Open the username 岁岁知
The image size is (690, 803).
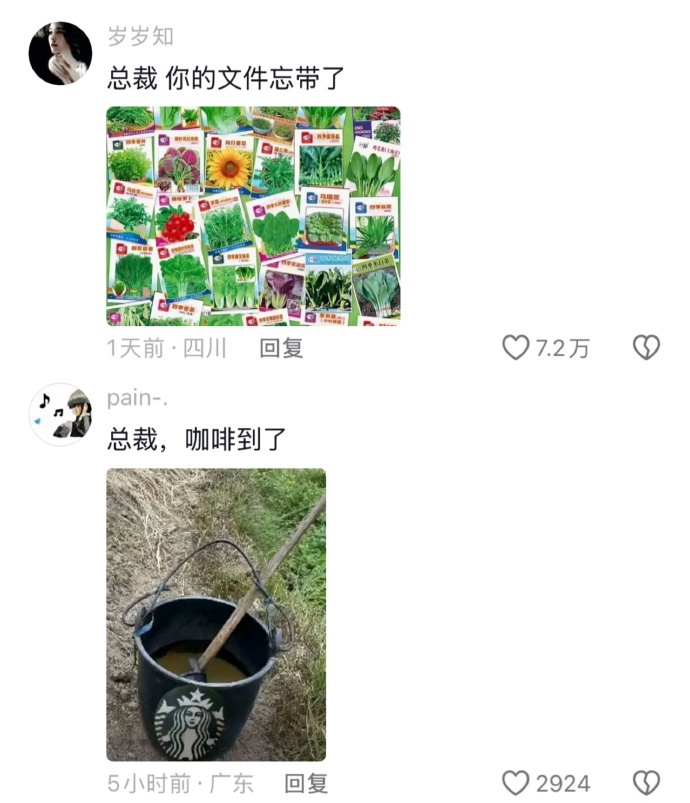coord(141,37)
